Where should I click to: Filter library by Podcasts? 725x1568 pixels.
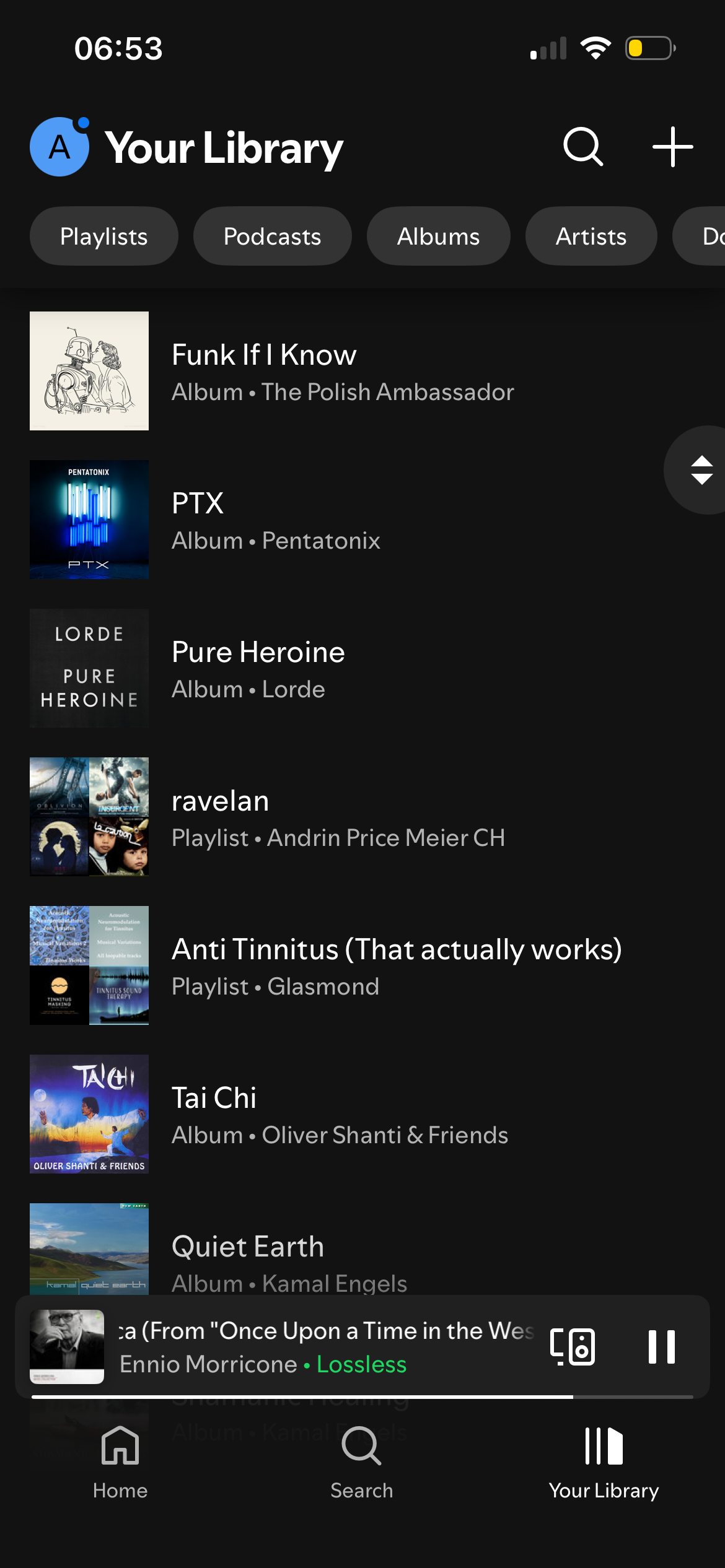click(272, 237)
